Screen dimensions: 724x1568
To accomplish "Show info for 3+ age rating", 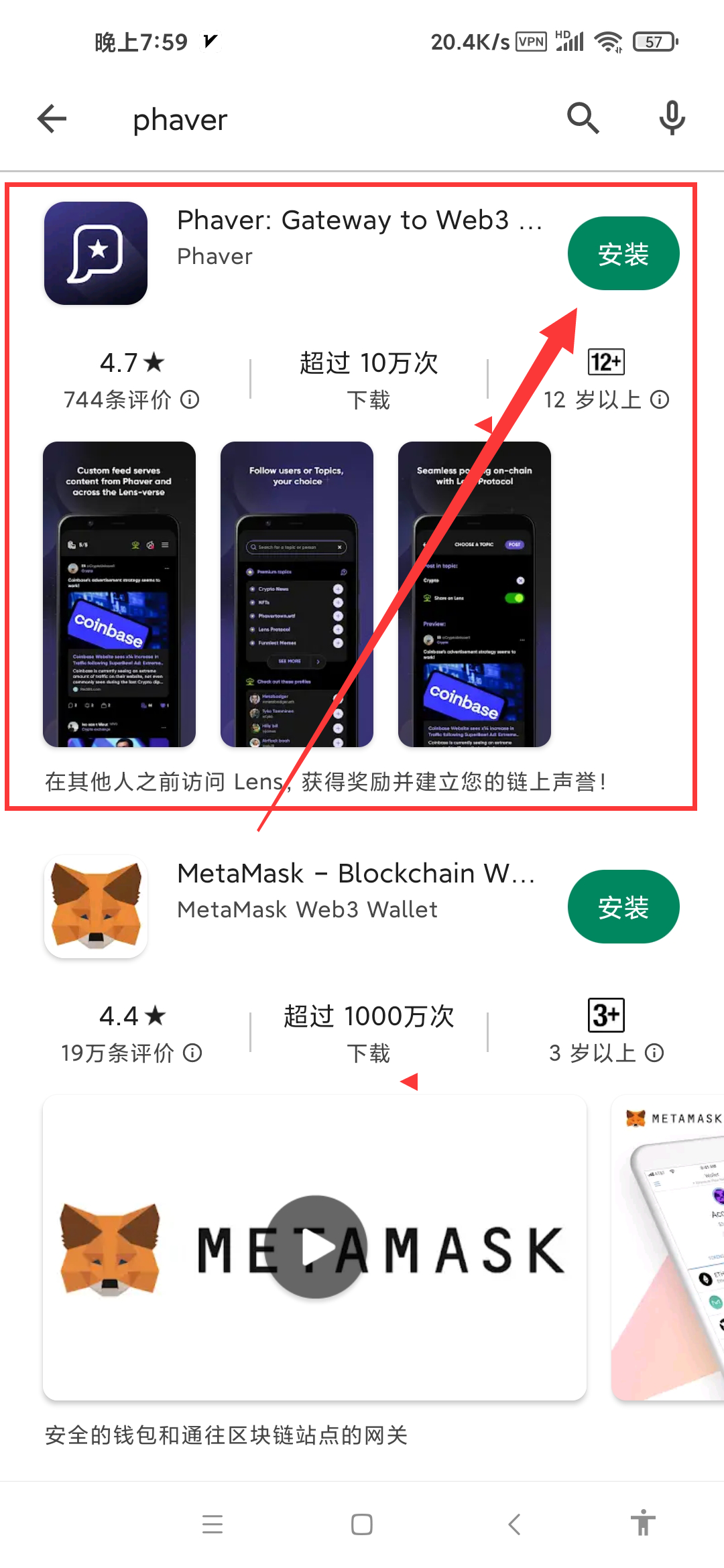I will (x=655, y=1053).
